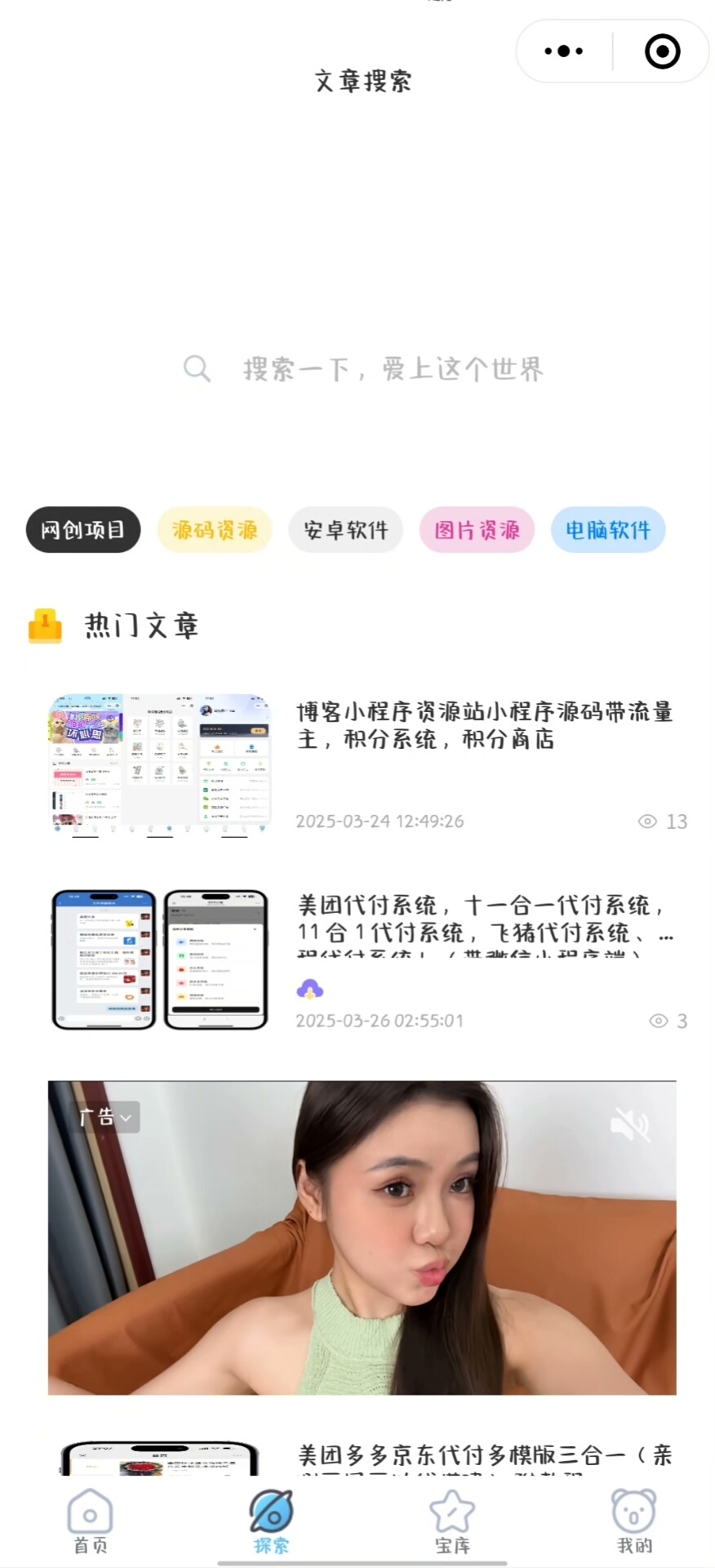Select the 安卓软件 category chip
Image resolution: width=715 pixels, height=1568 pixels.
(346, 530)
